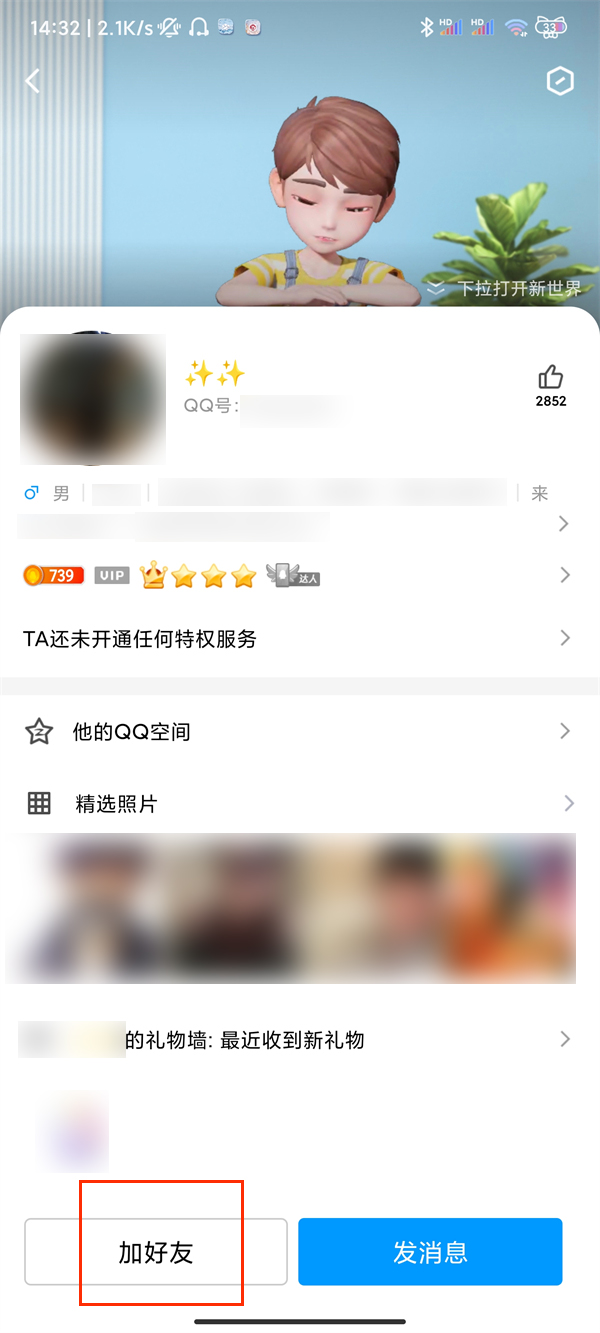Open the blurred profile avatar
Viewport: 600px width, 1333px height.
[x=92, y=399]
